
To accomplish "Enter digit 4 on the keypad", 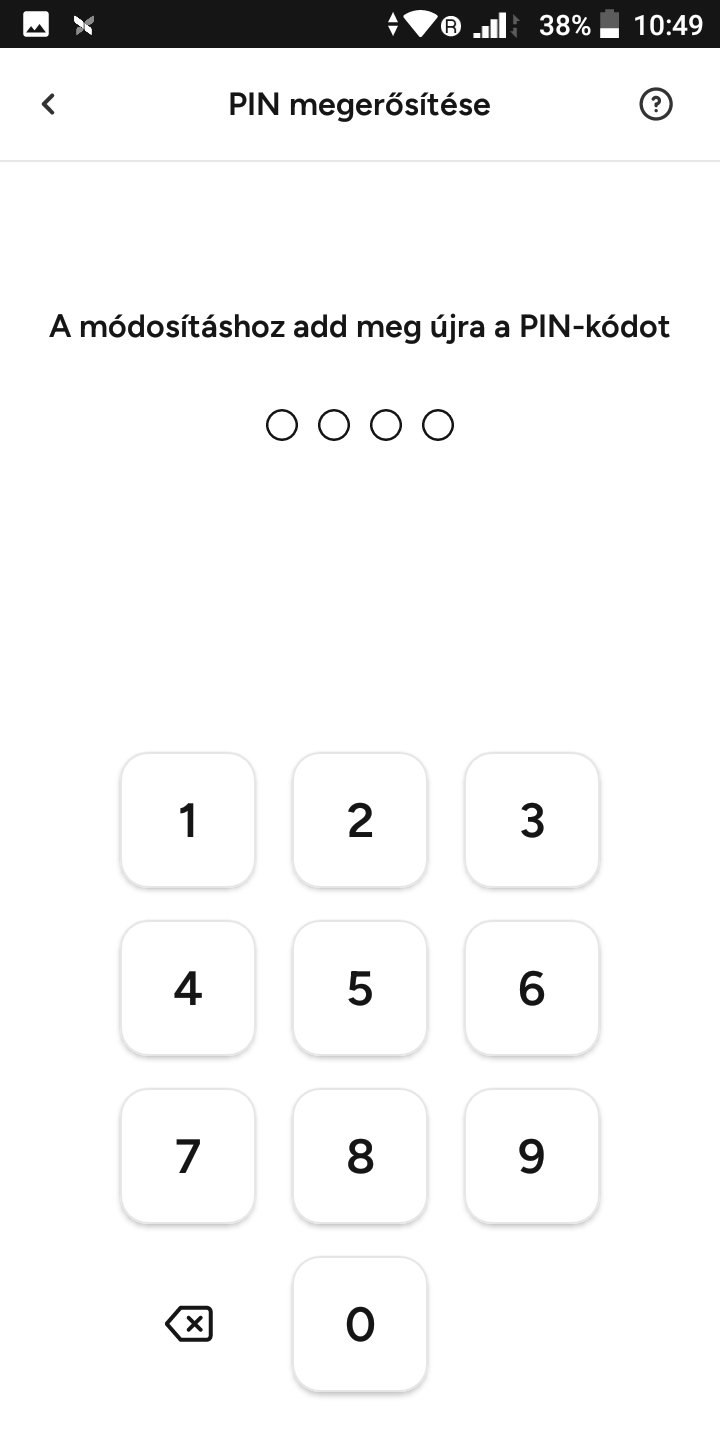I will pyautogui.click(x=188, y=988).
